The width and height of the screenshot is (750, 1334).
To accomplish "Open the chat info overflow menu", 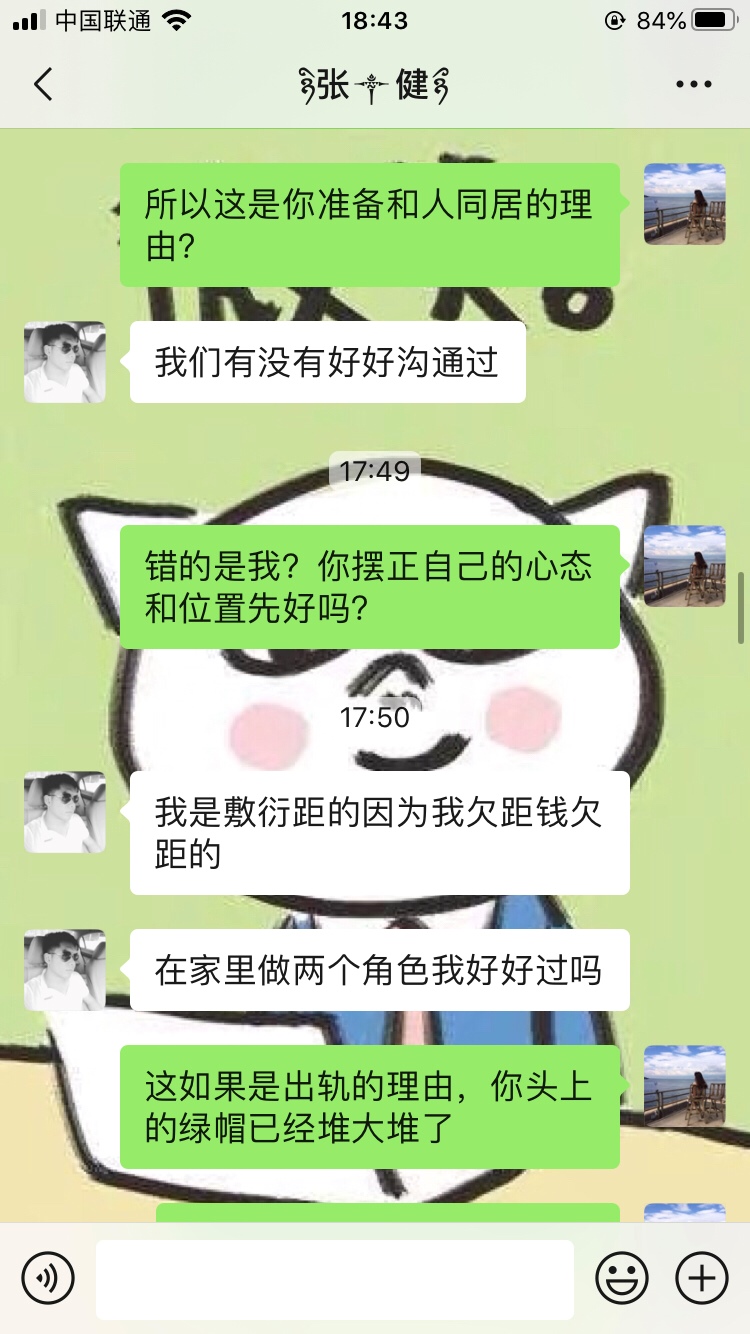I will pyautogui.click(x=693, y=85).
